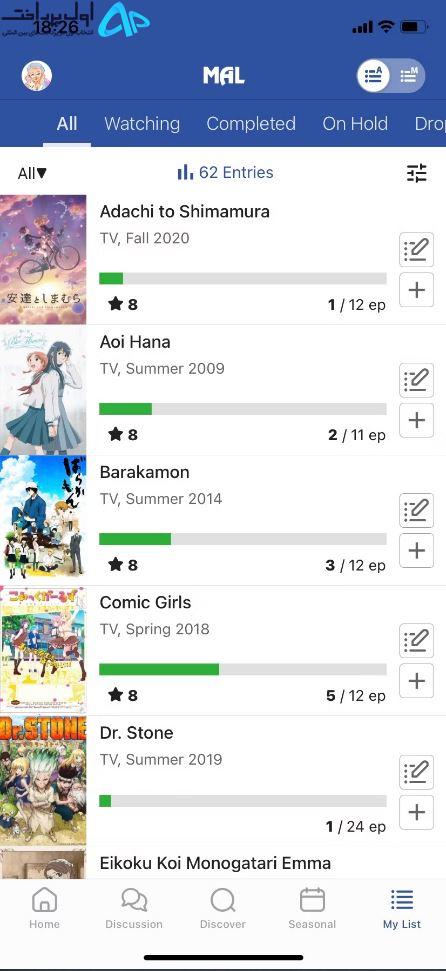Go to the Home tab
446x971 pixels.
click(x=45, y=908)
